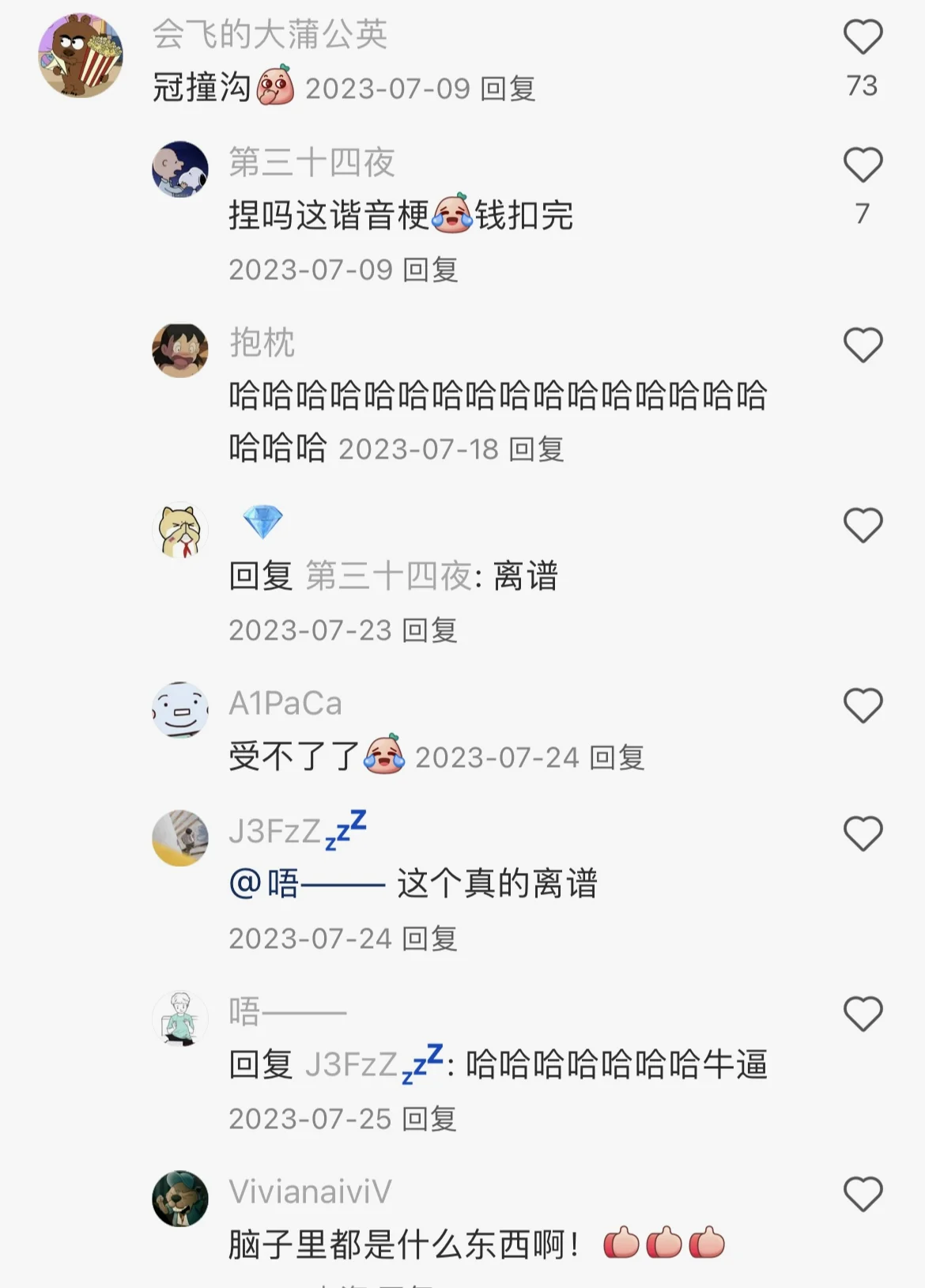Open A1PaCa's profile via username
Image resolution: width=925 pixels, height=1288 pixels.
click(x=285, y=704)
